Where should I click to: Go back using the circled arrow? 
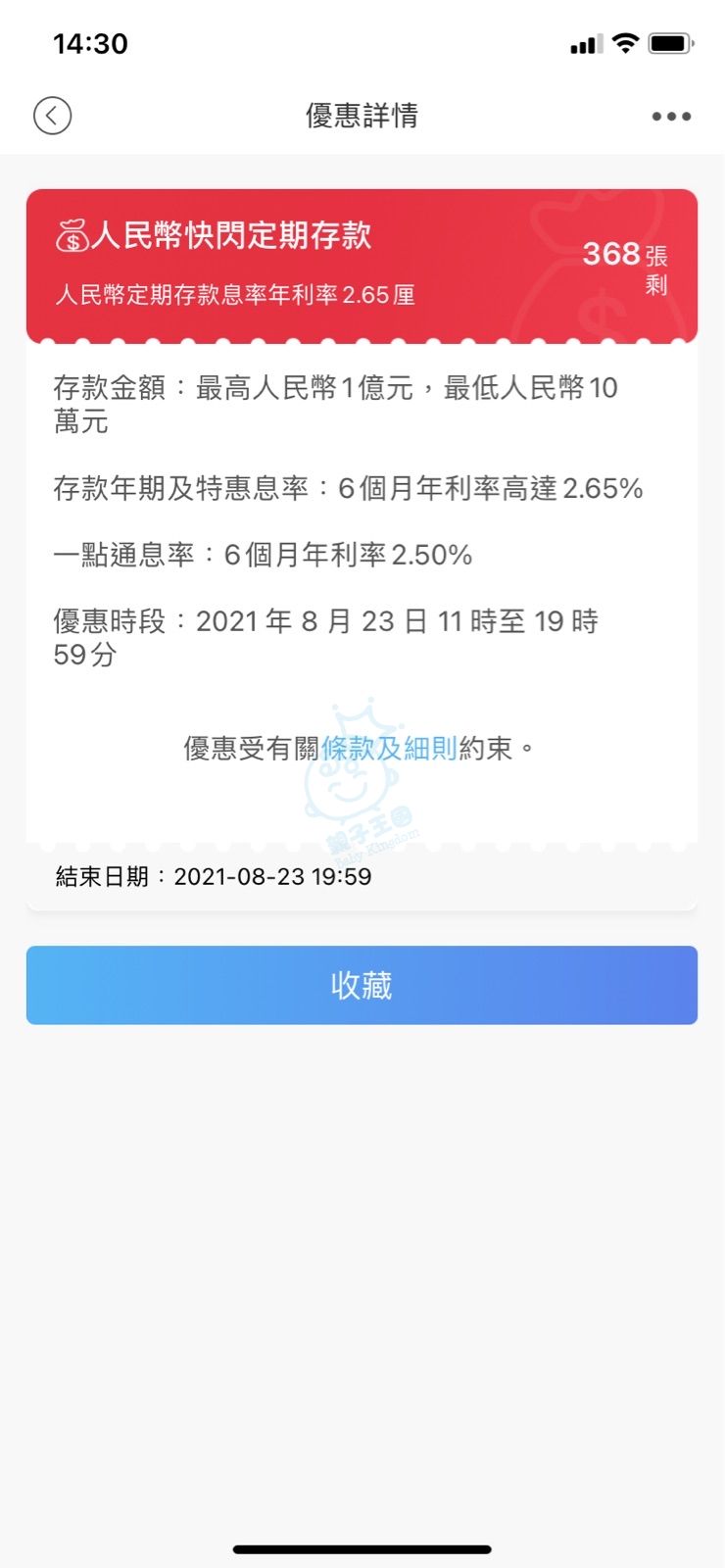point(52,116)
